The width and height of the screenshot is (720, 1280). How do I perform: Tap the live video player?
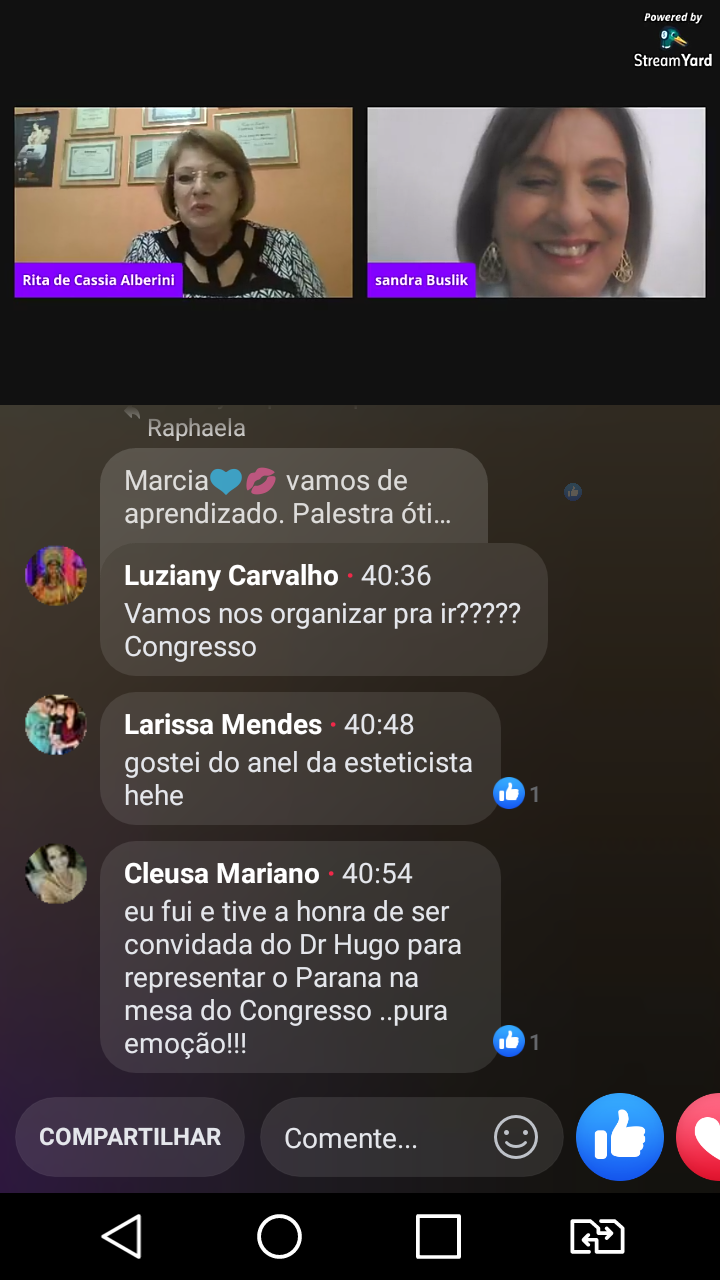(x=360, y=202)
